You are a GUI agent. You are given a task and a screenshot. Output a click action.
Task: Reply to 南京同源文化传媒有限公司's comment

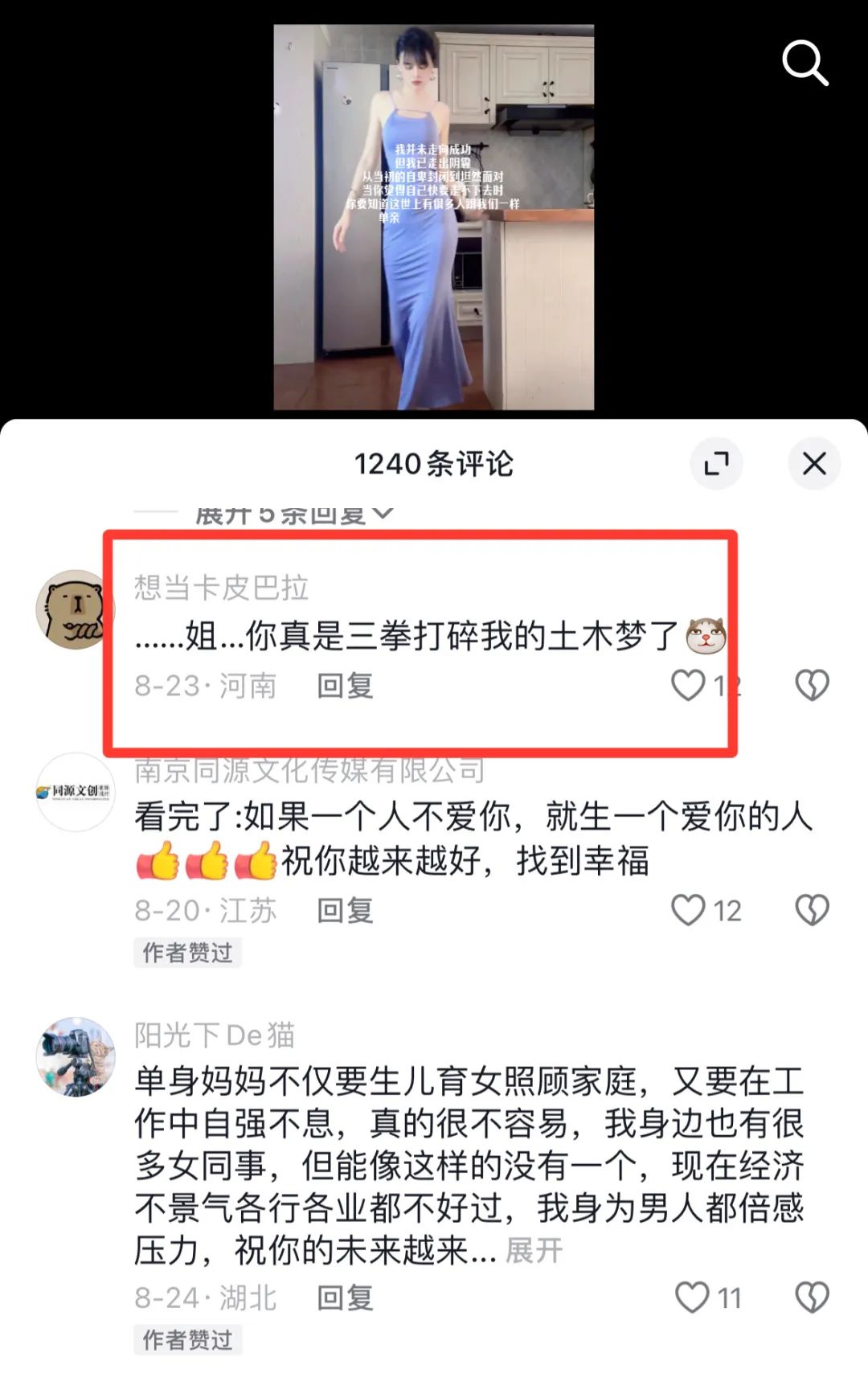[345, 911]
